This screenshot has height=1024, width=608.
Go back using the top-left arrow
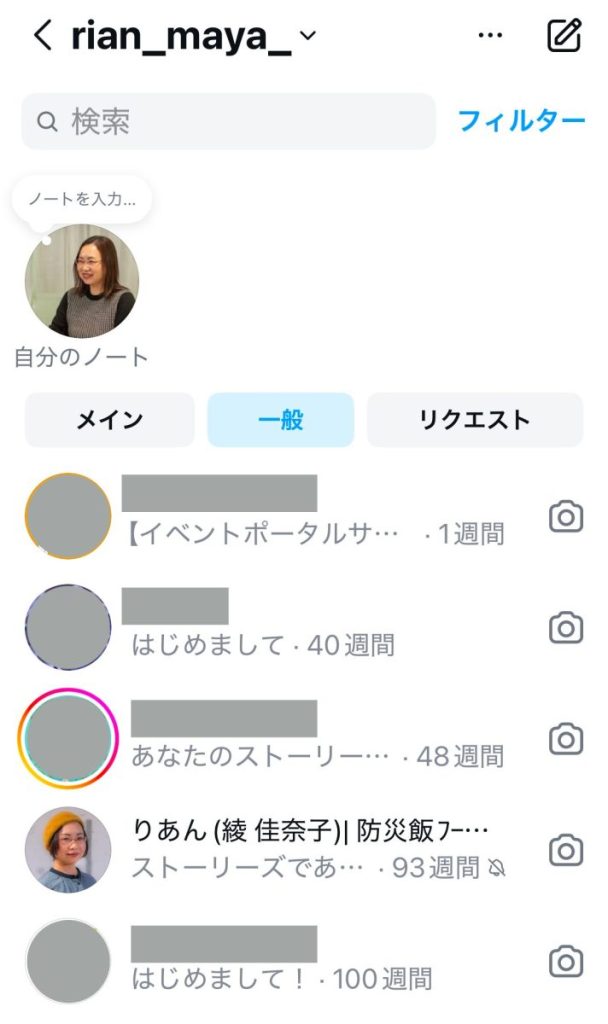42,36
